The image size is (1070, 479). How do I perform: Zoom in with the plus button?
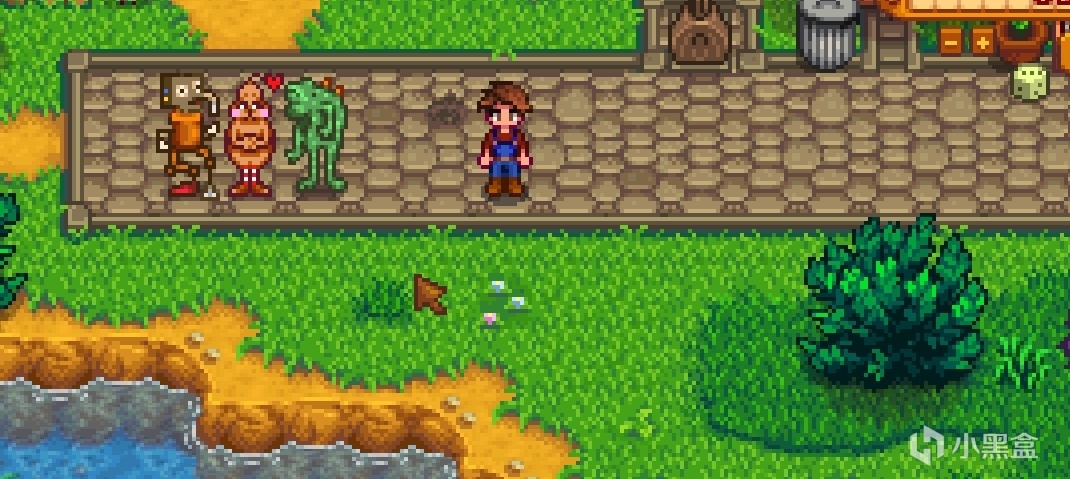pyautogui.click(x=983, y=41)
